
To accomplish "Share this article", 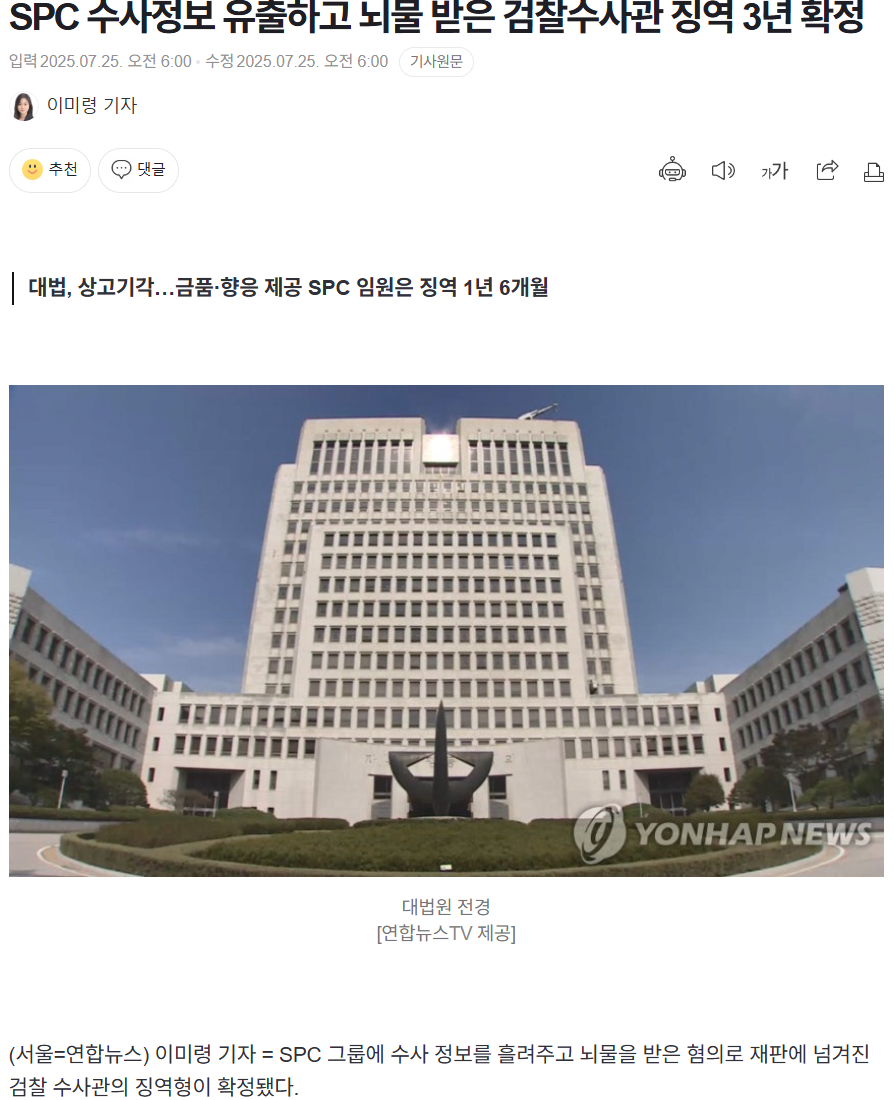I will tap(826, 171).
